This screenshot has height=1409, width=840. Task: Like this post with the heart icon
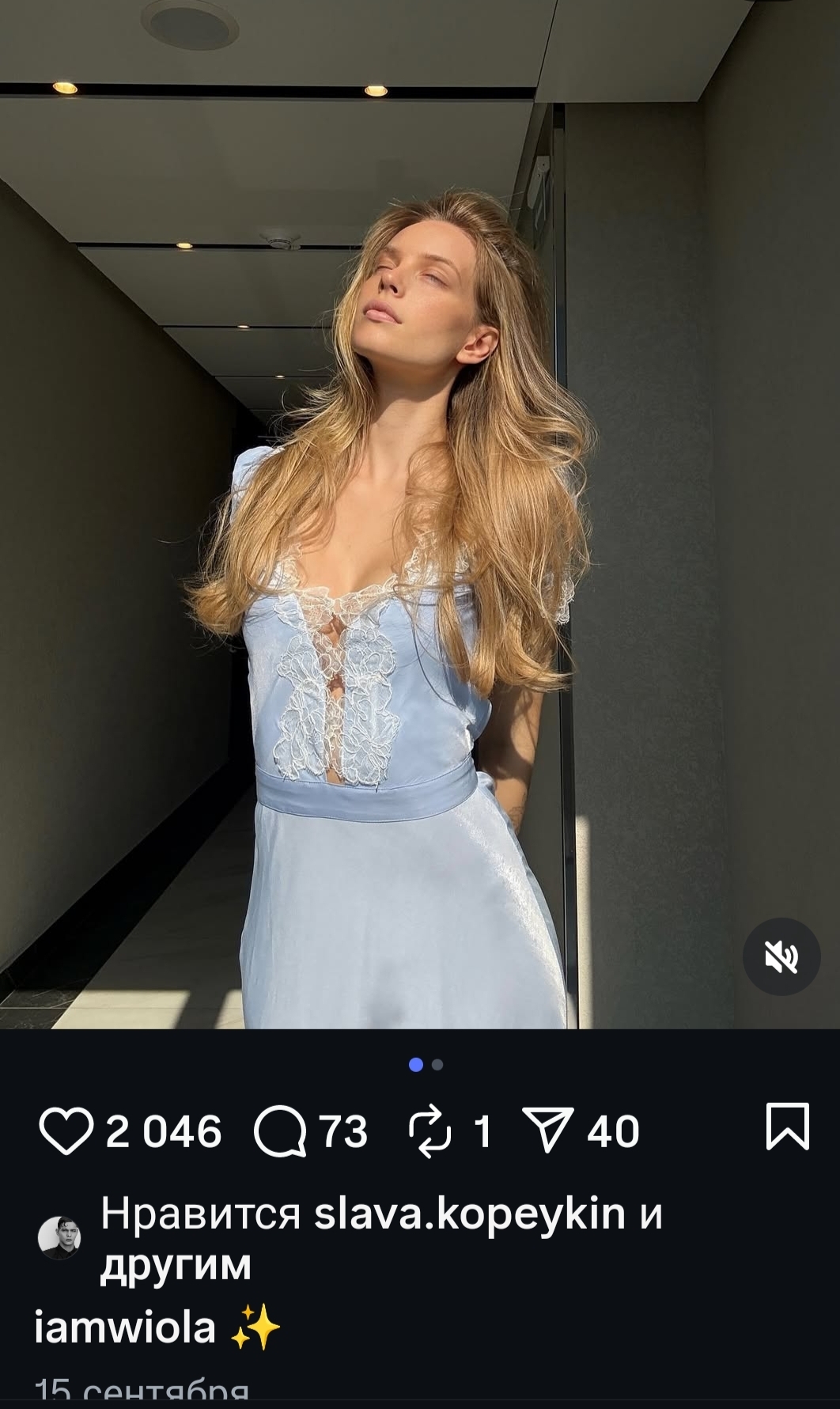pos(67,1131)
